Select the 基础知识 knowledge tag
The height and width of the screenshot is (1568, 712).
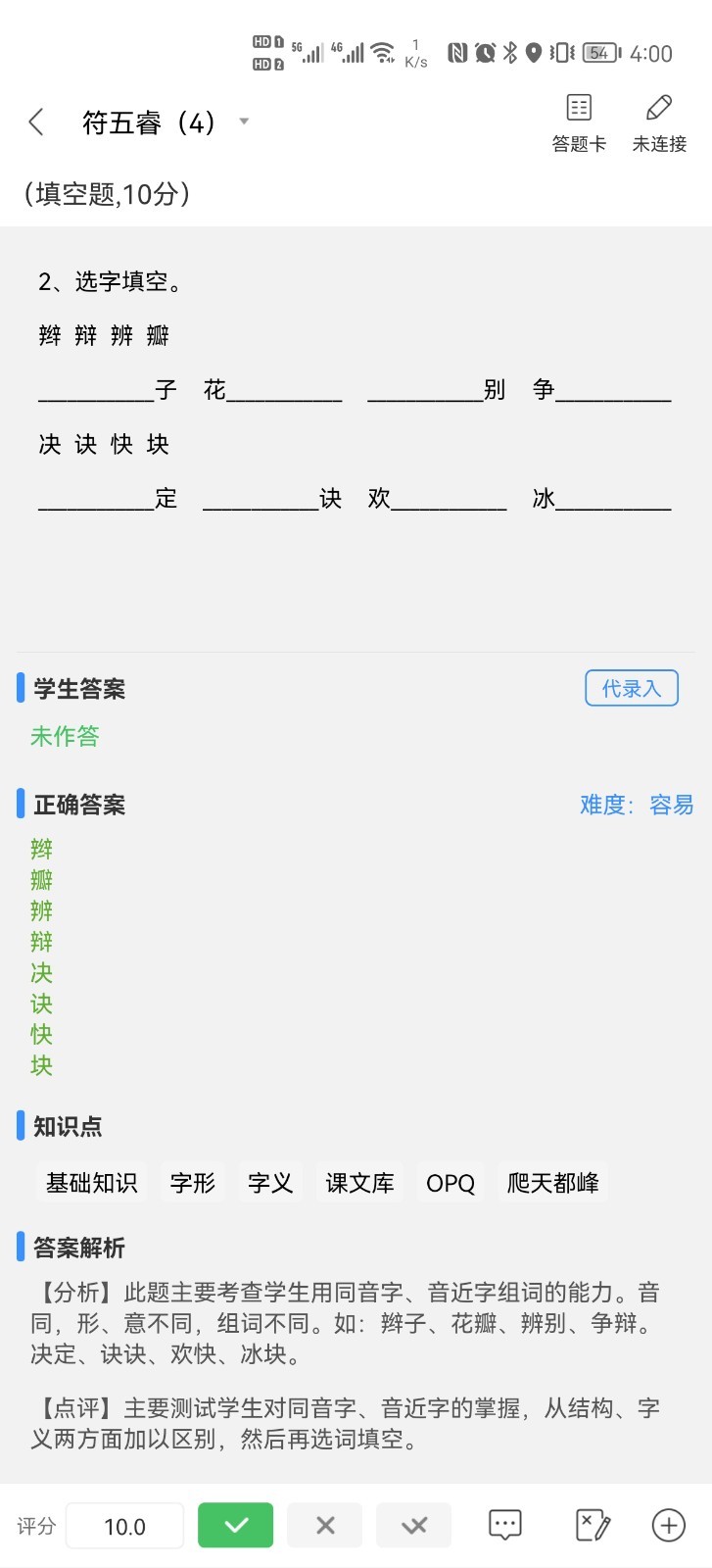coord(91,1183)
